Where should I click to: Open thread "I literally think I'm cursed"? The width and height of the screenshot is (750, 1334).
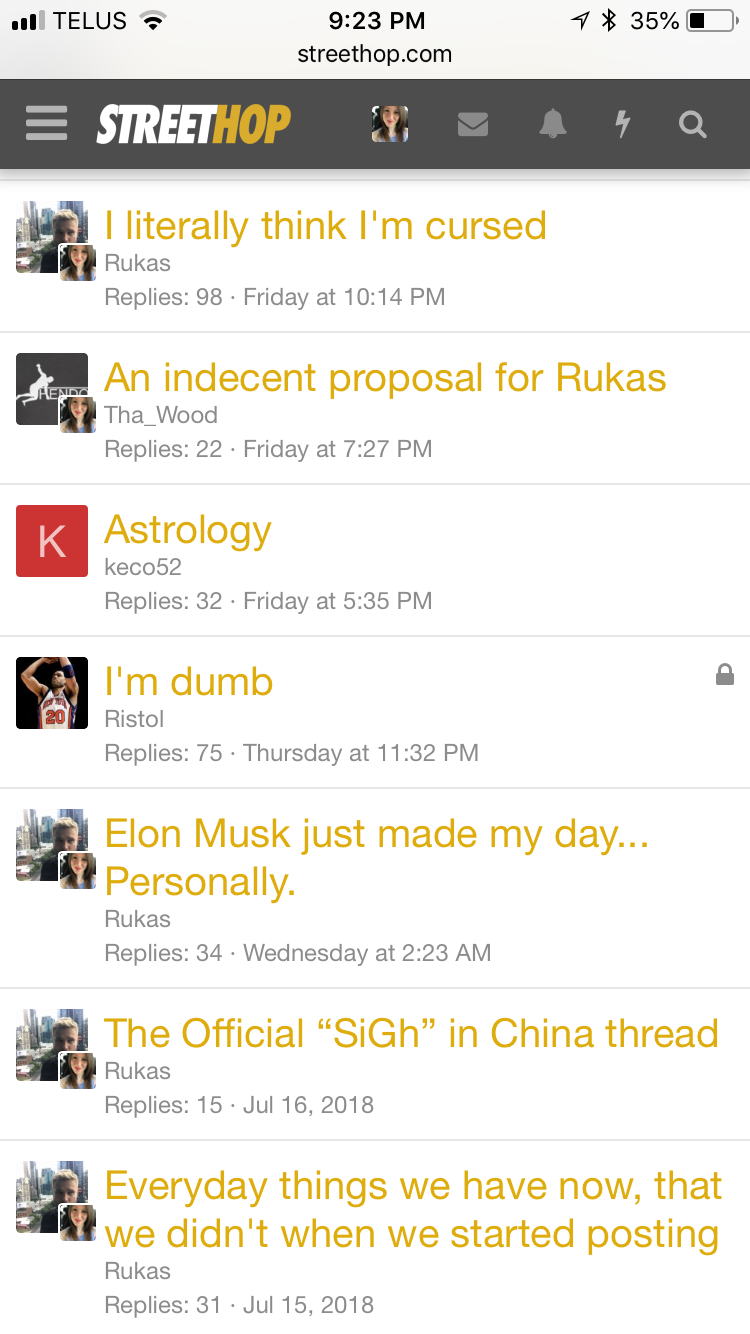pyautogui.click(x=325, y=226)
